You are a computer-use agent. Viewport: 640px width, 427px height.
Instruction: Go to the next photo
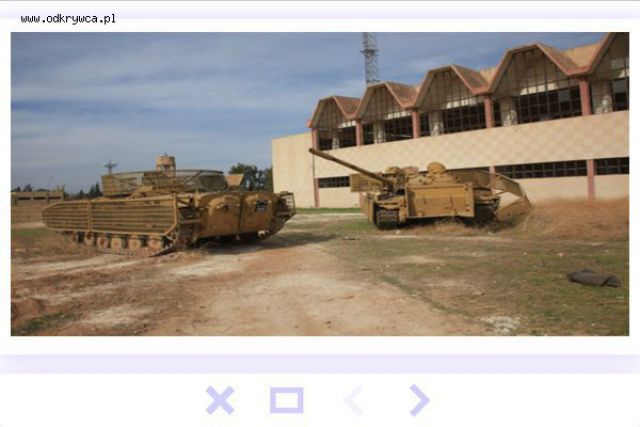pyautogui.click(x=419, y=400)
